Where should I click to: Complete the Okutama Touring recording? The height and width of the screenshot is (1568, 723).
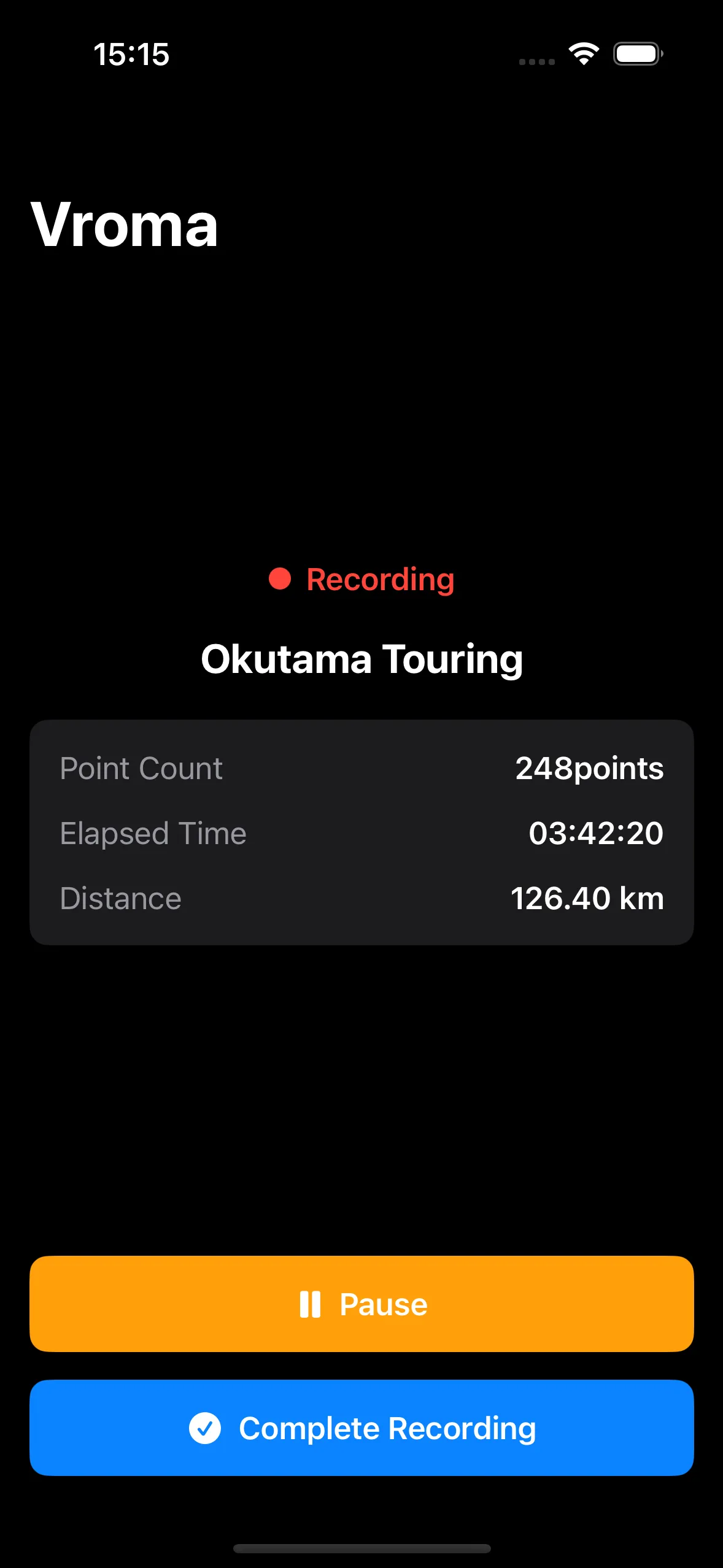click(361, 1429)
